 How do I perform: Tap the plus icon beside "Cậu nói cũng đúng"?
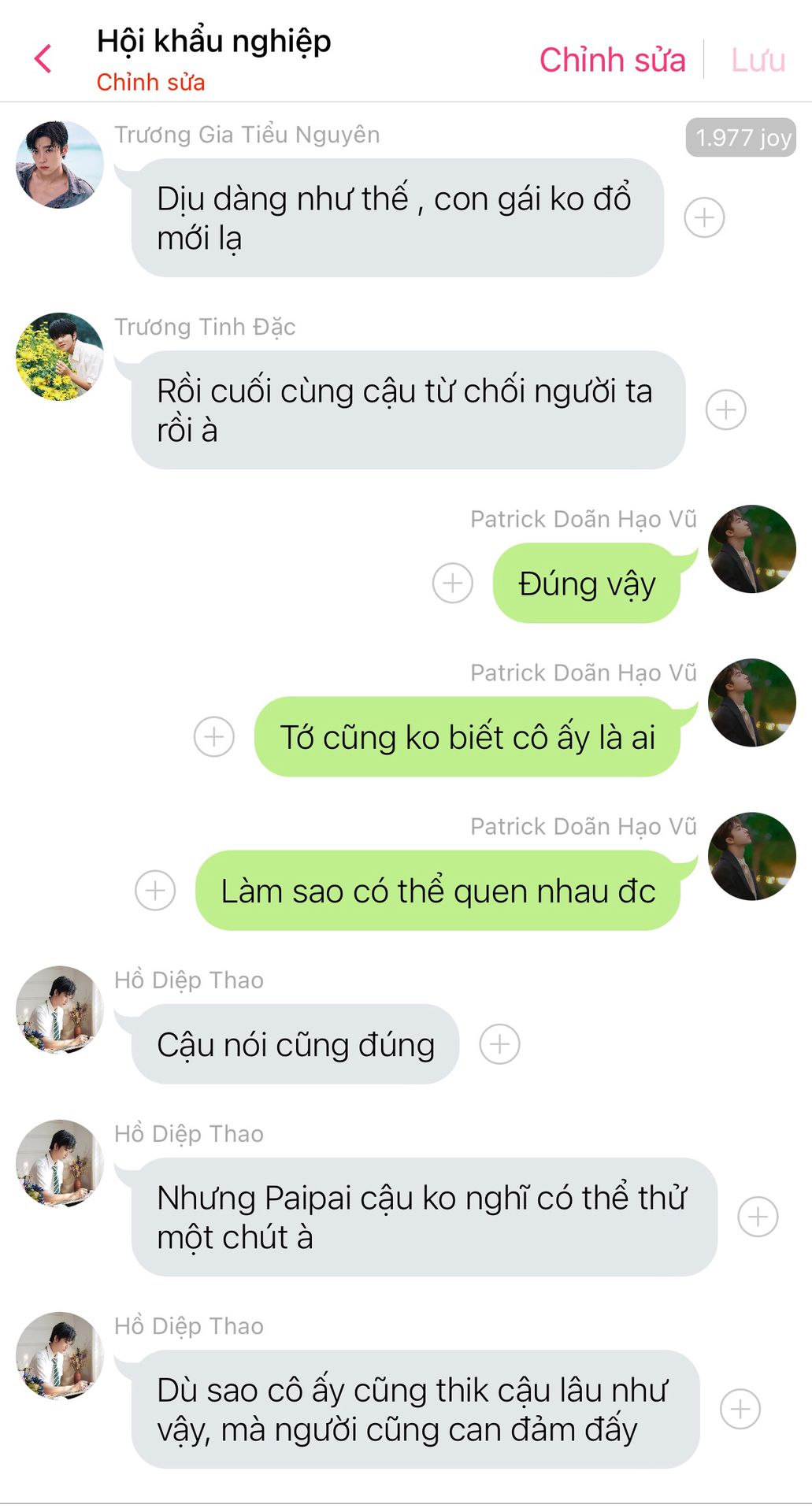point(500,1044)
